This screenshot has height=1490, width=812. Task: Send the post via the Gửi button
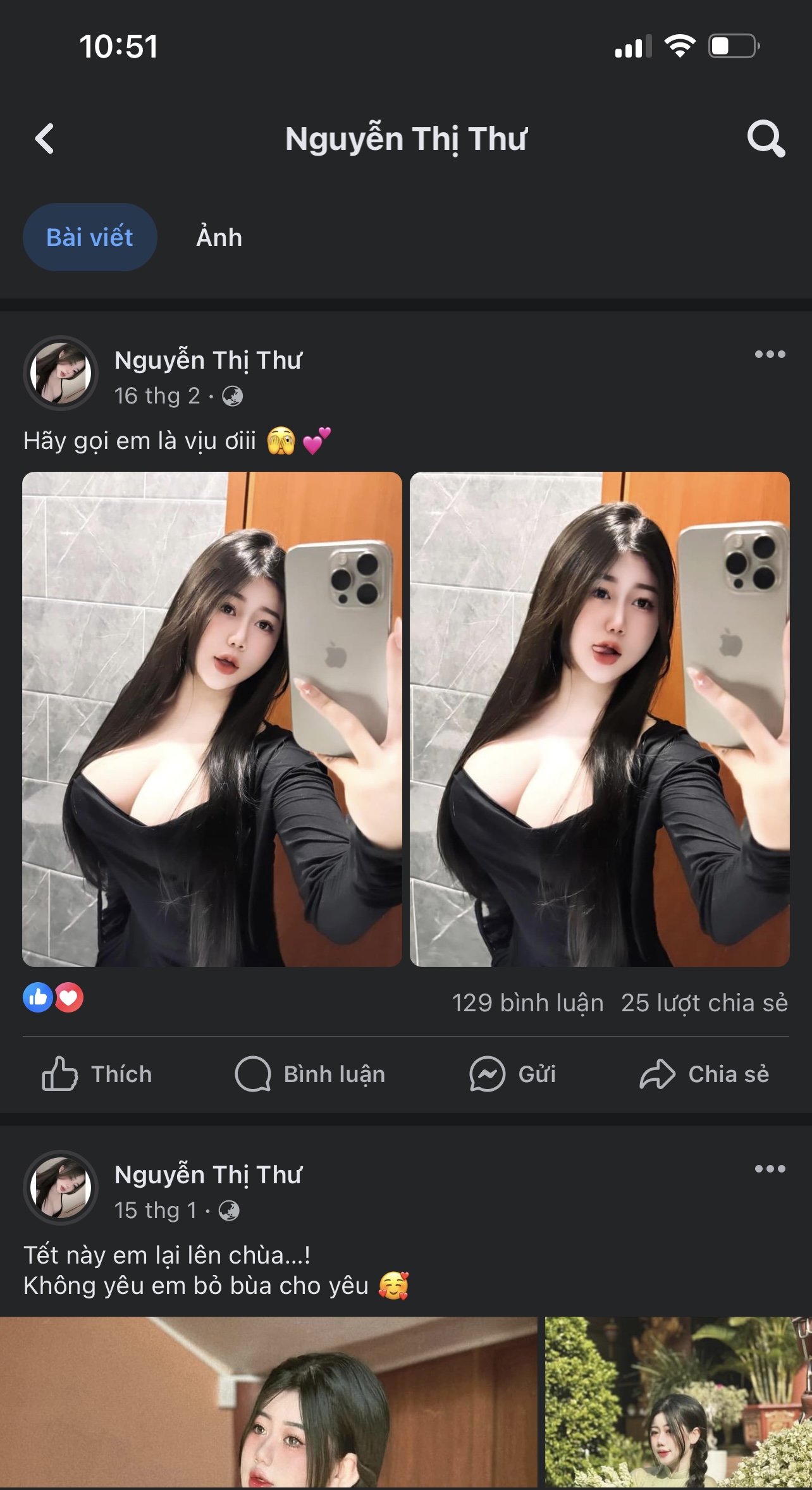513,1074
